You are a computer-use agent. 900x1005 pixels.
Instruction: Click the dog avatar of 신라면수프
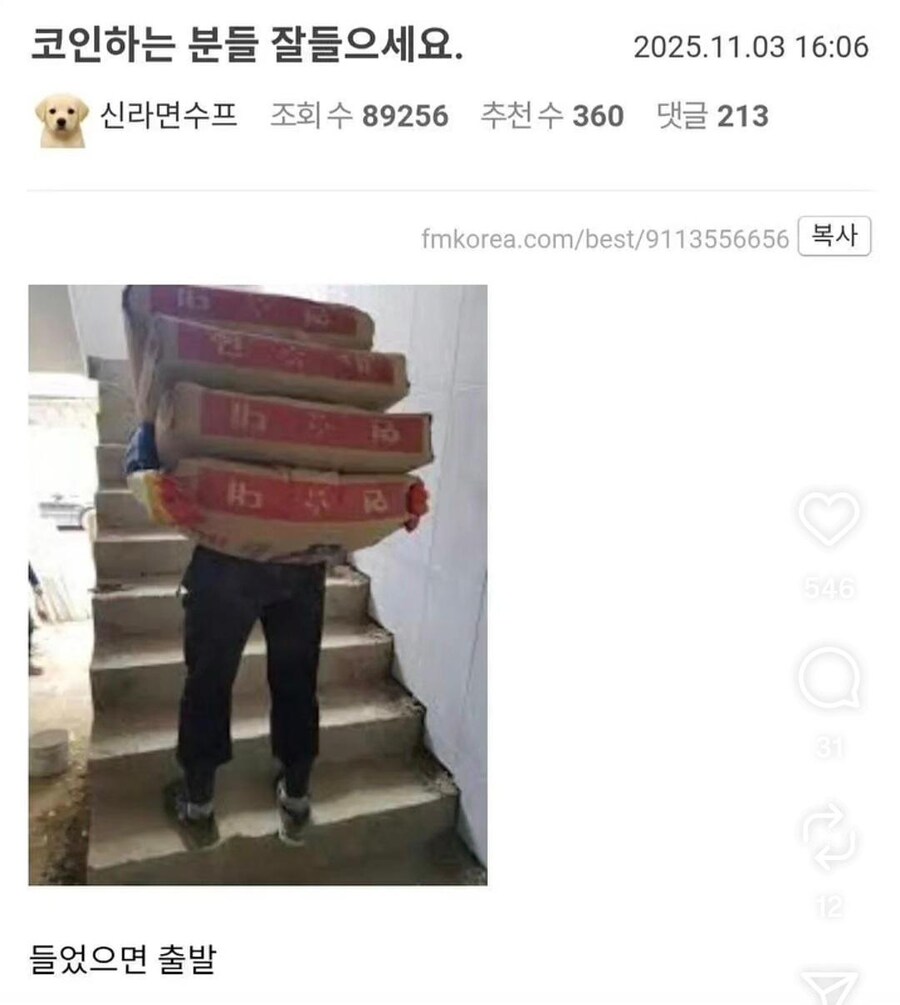coord(57,117)
